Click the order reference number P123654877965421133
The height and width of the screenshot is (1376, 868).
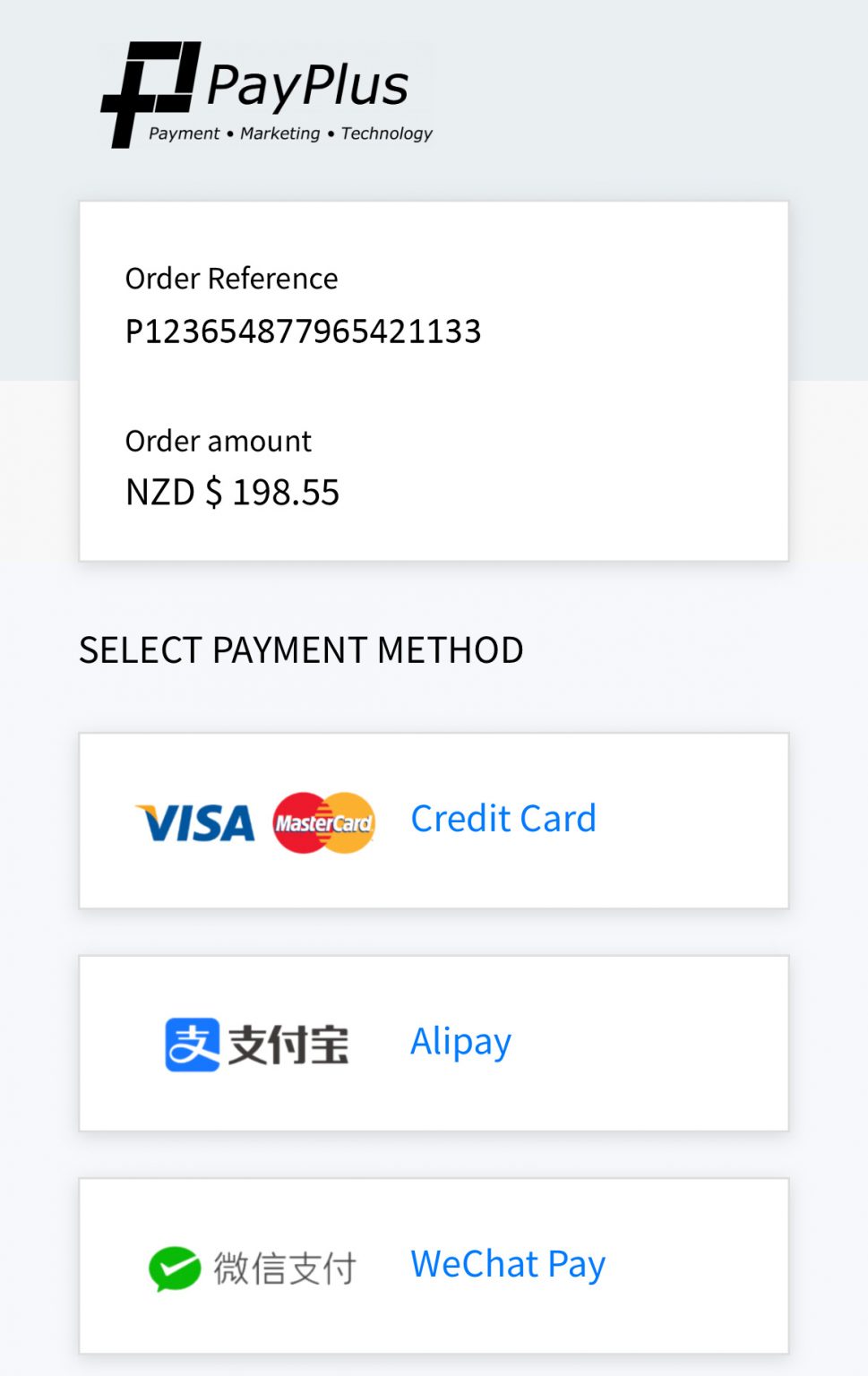pyautogui.click(x=304, y=331)
